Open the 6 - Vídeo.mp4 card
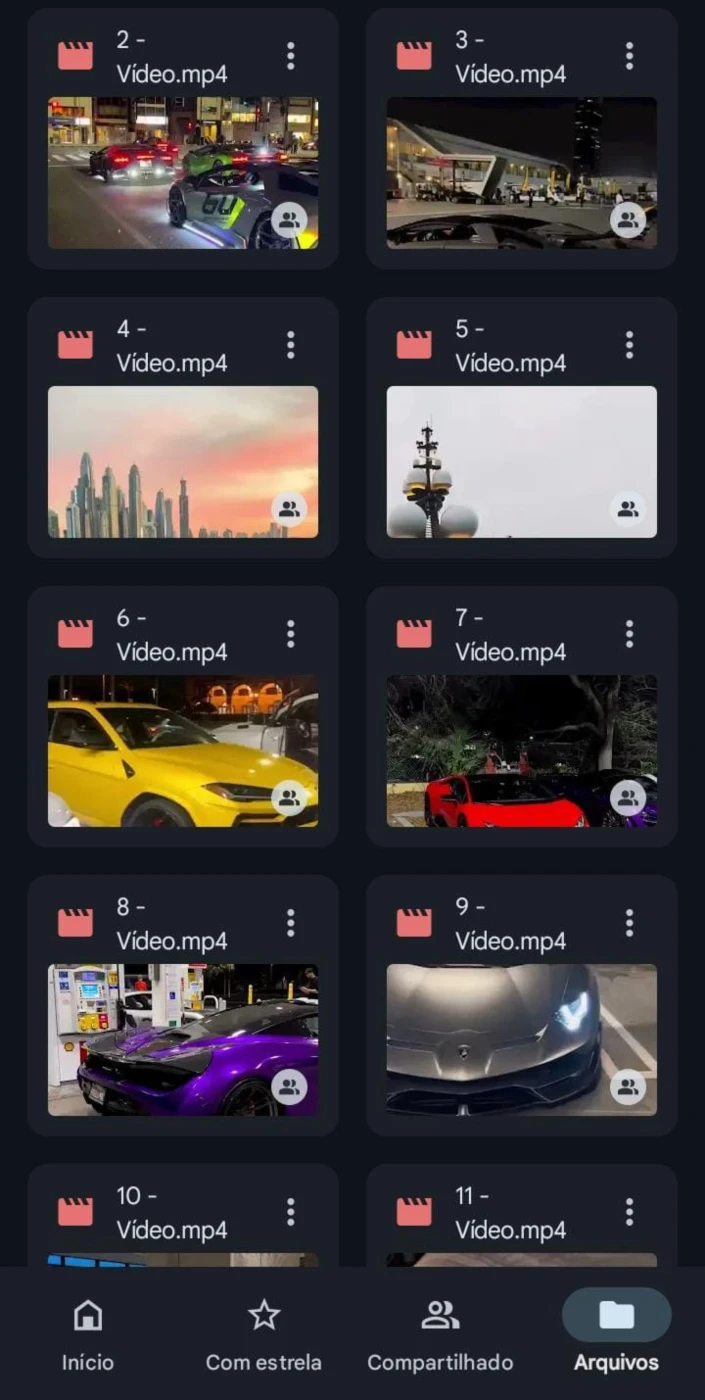This screenshot has height=1400, width=705. pyautogui.click(x=183, y=717)
